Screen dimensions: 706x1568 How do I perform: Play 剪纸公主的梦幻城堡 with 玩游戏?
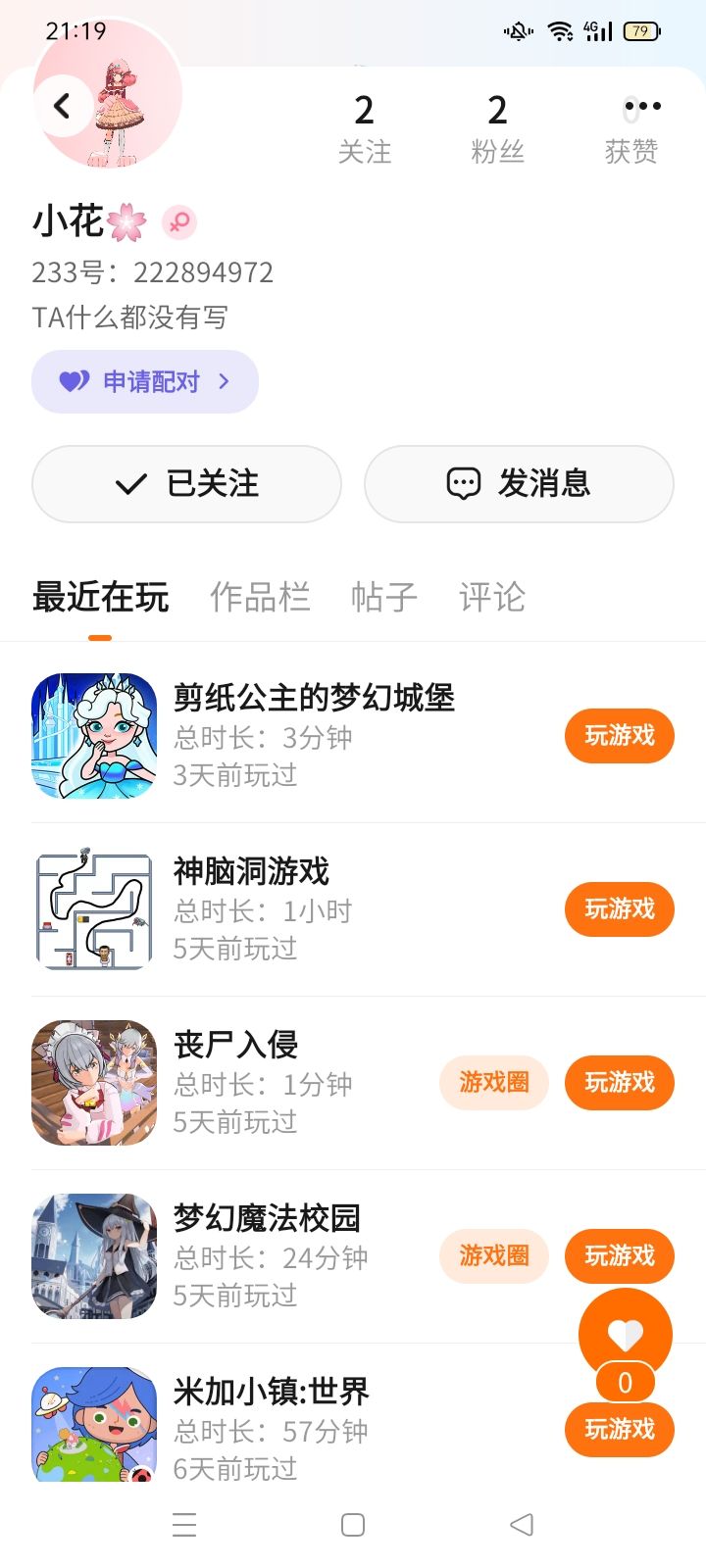tap(619, 736)
